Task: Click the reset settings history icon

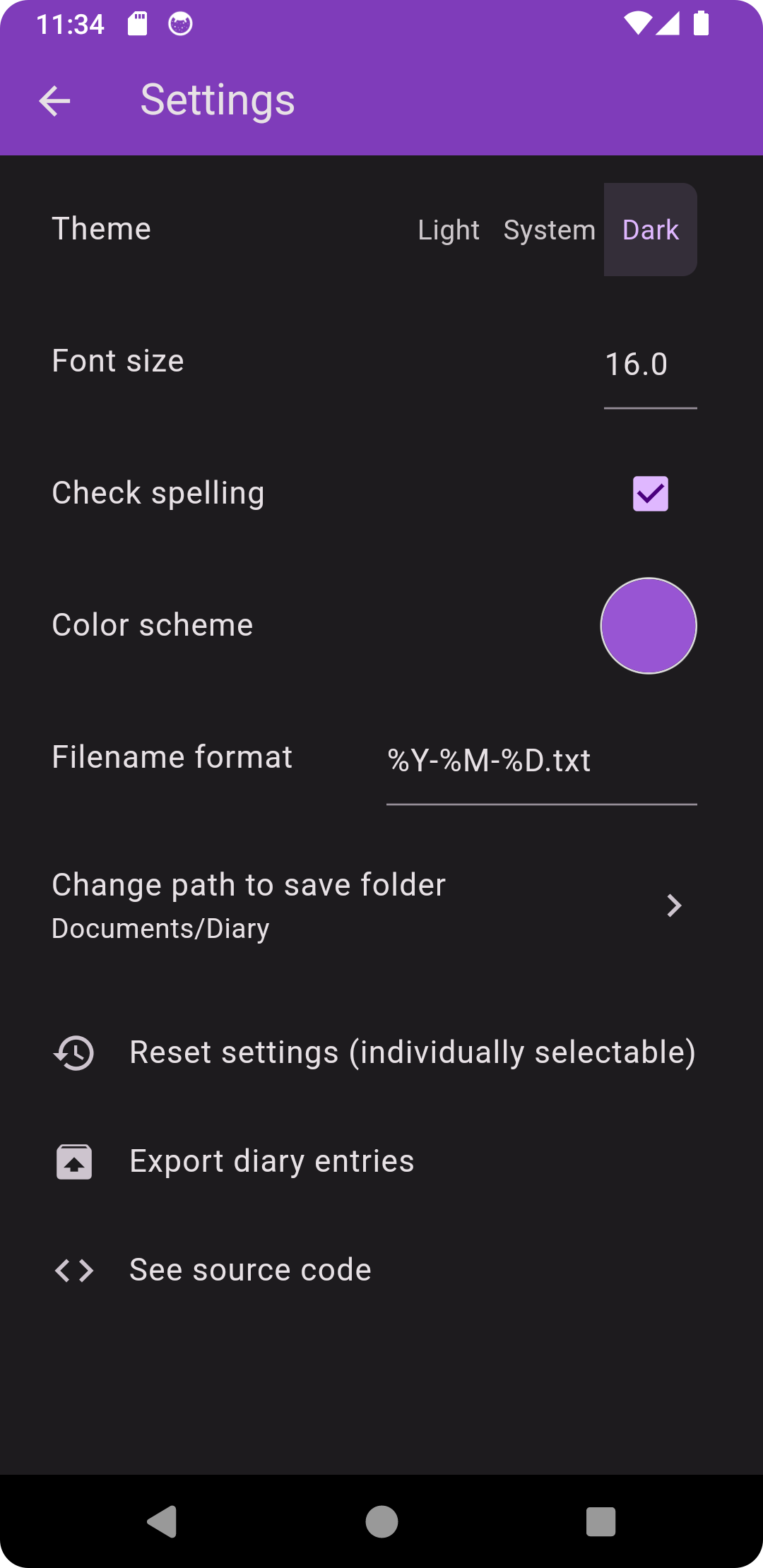Action: (73, 1052)
